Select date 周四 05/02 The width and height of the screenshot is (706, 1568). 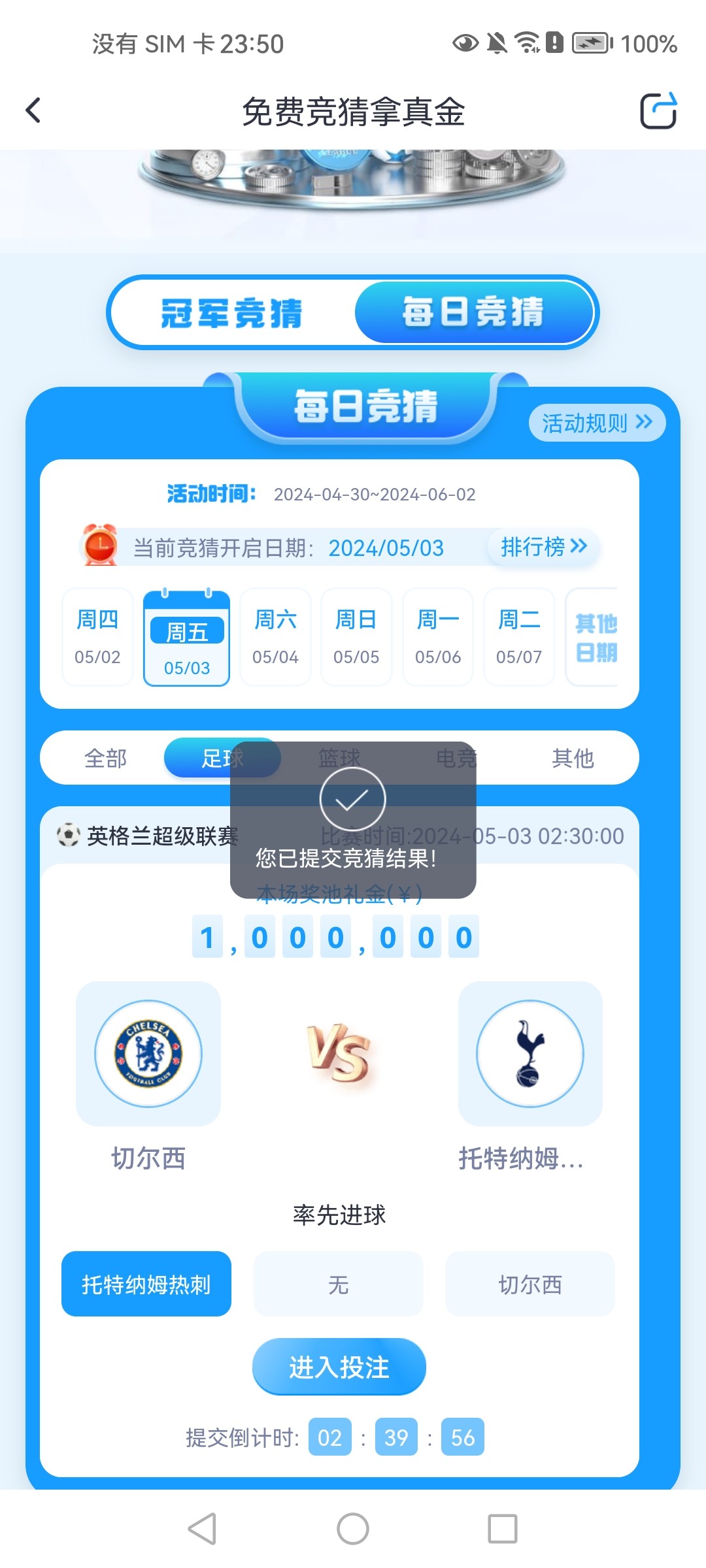[x=97, y=636]
